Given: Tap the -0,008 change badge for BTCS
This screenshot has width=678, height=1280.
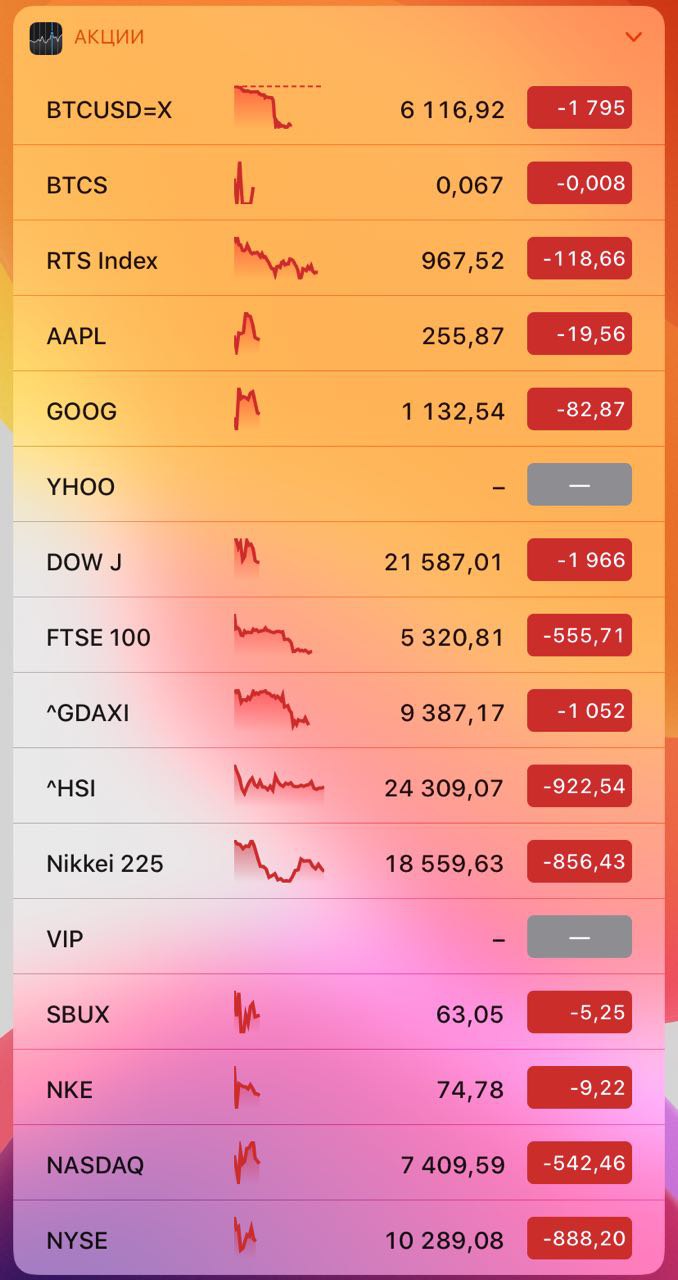Looking at the screenshot, I should (x=579, y=183).
